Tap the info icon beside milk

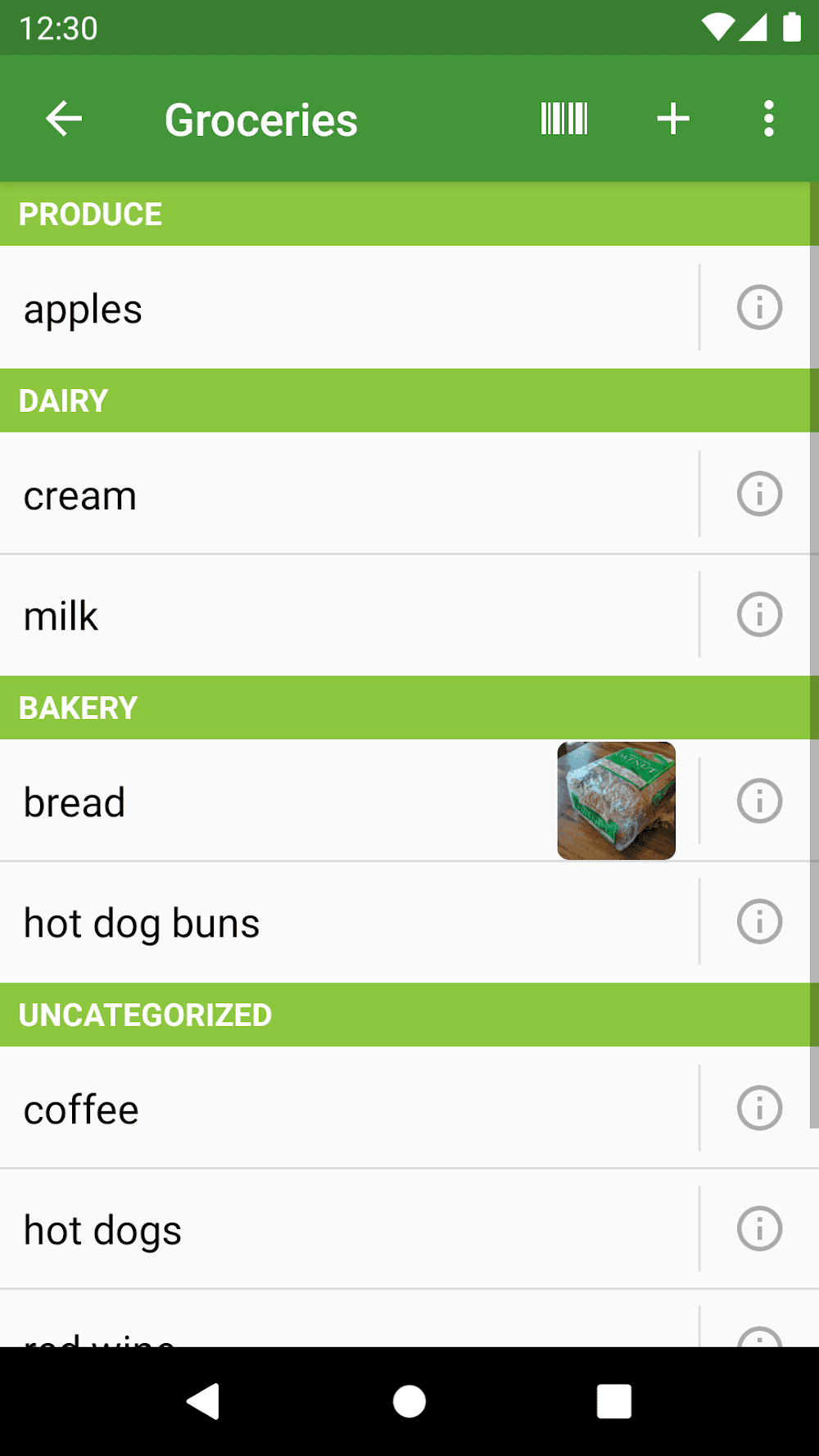click(758, 614)
